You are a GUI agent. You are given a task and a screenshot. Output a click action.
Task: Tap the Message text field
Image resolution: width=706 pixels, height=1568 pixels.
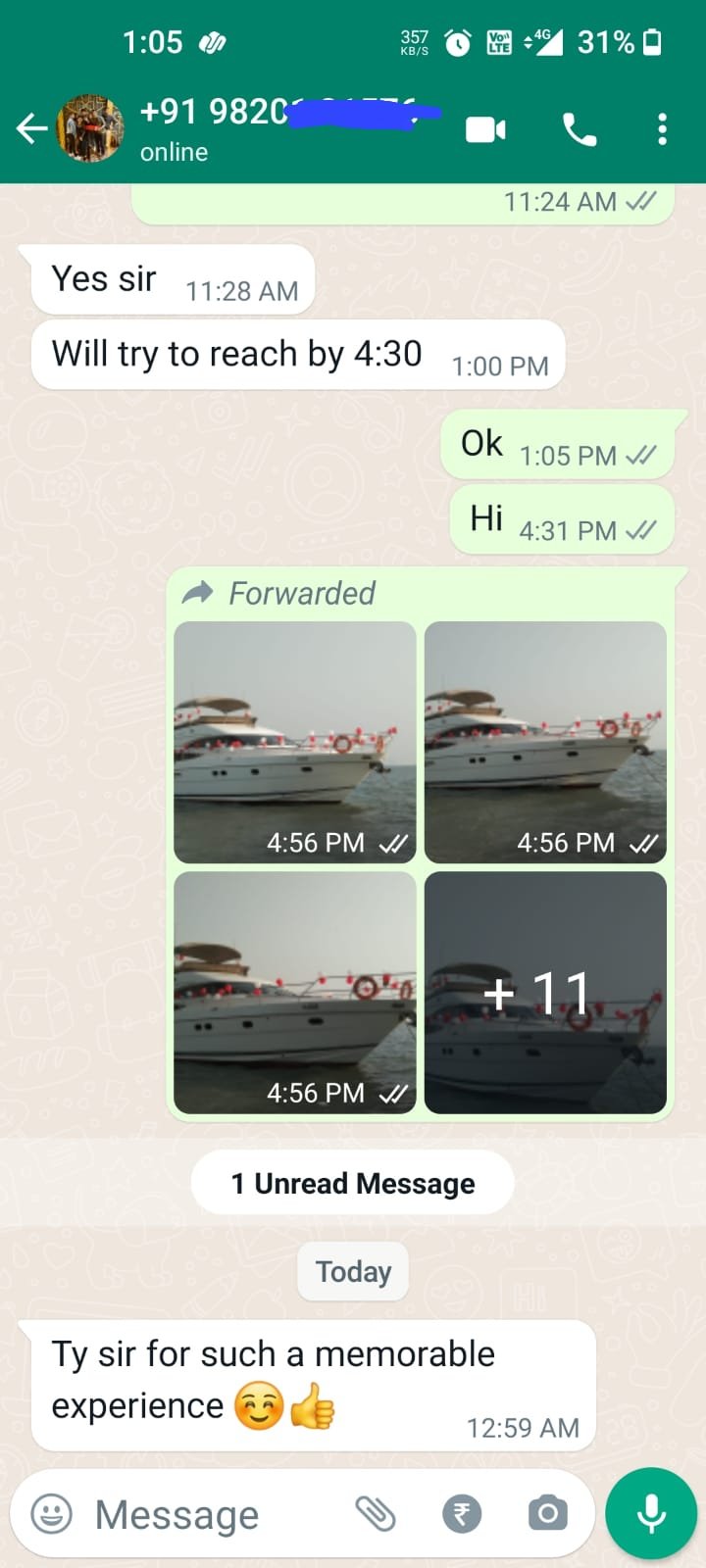tap(216, 1515)
